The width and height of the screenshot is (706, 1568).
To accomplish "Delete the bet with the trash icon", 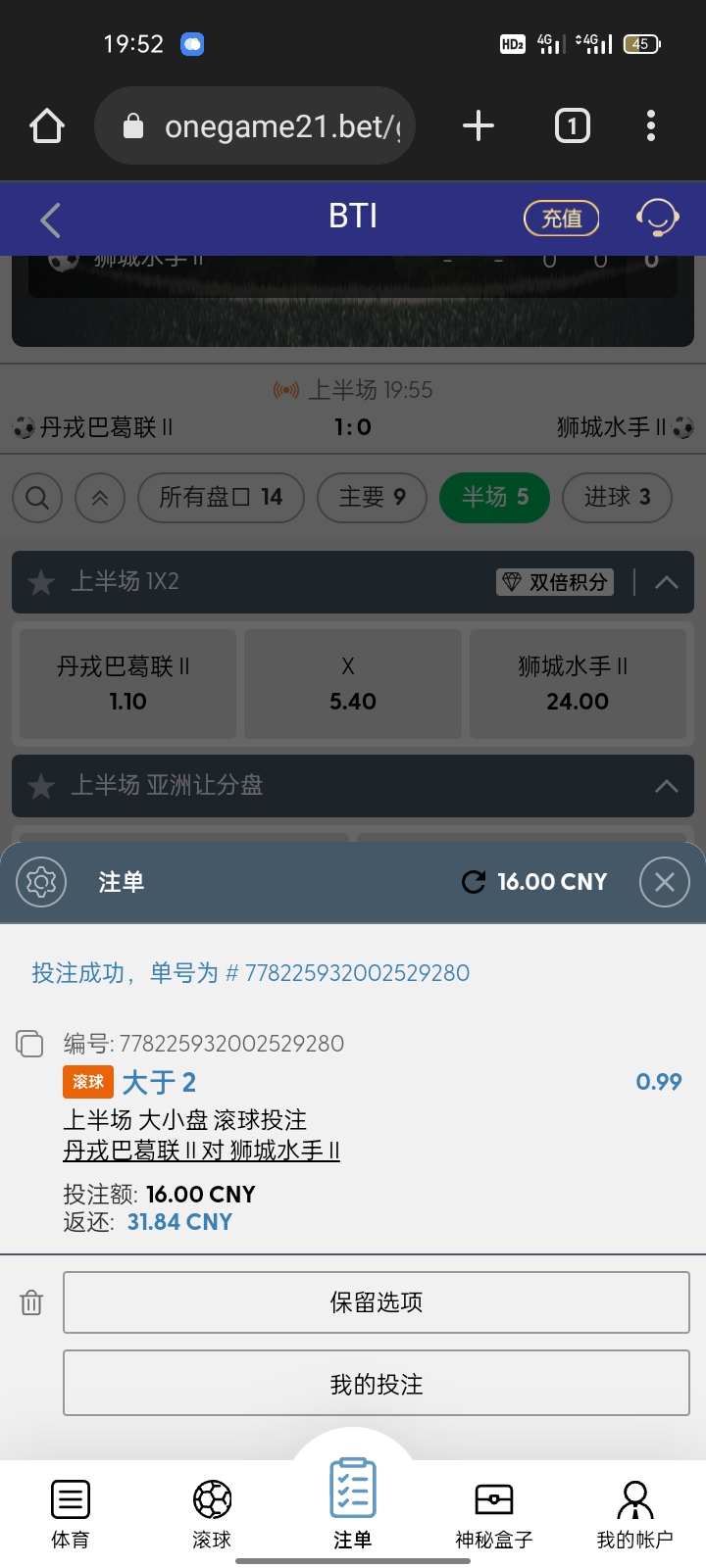I will tap(31, 1302).
